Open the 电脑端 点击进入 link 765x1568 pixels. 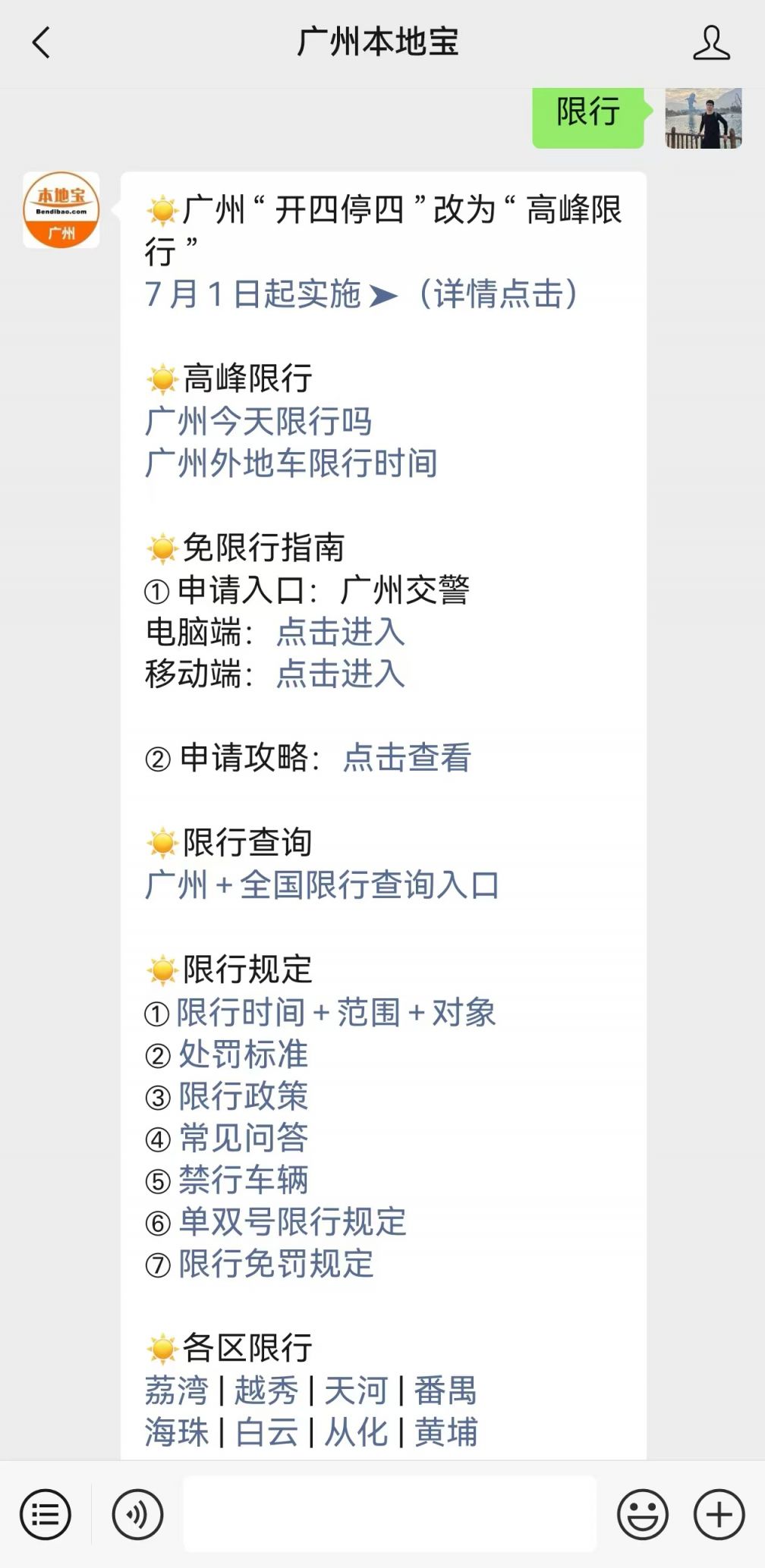(340, 632)
